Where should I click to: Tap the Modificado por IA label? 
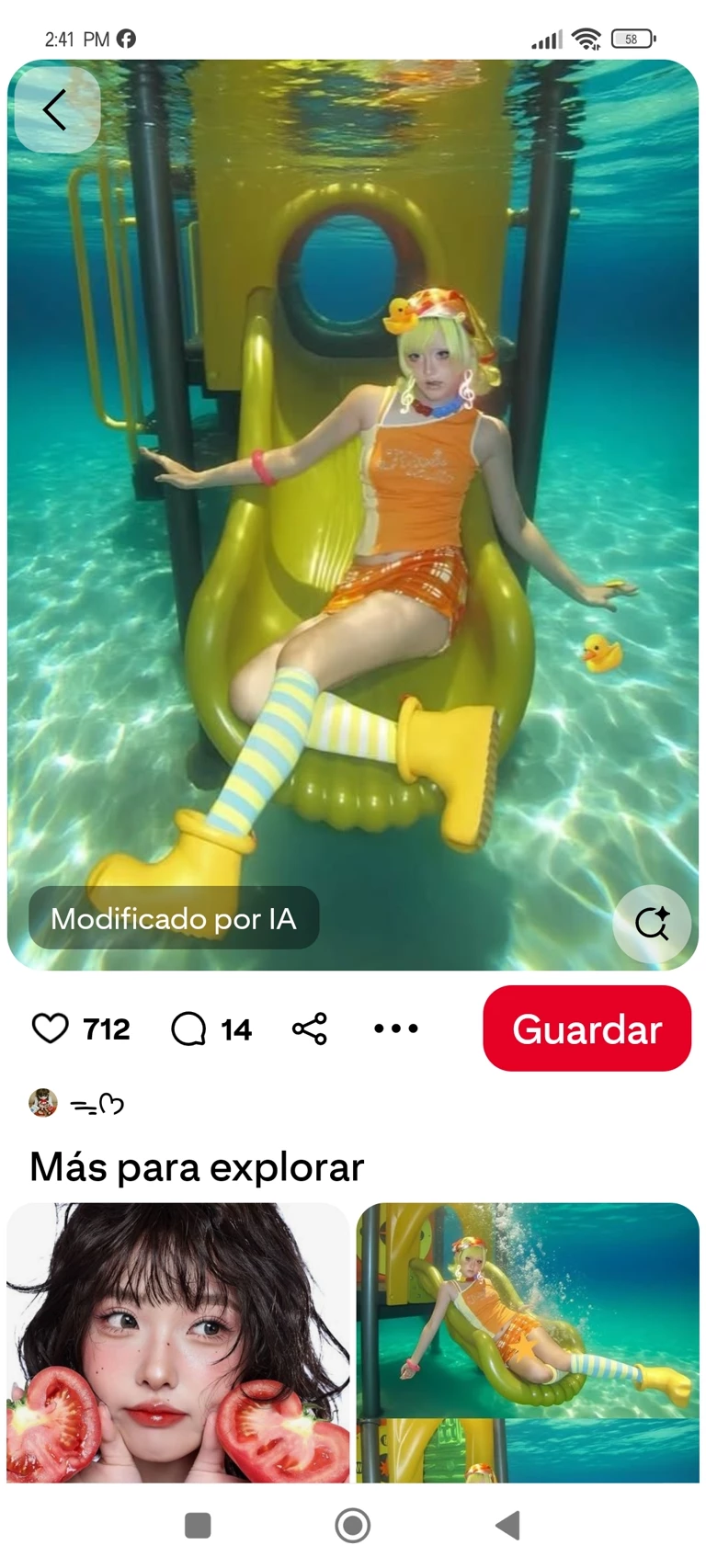pyautogui.click(x=174, y=918)
